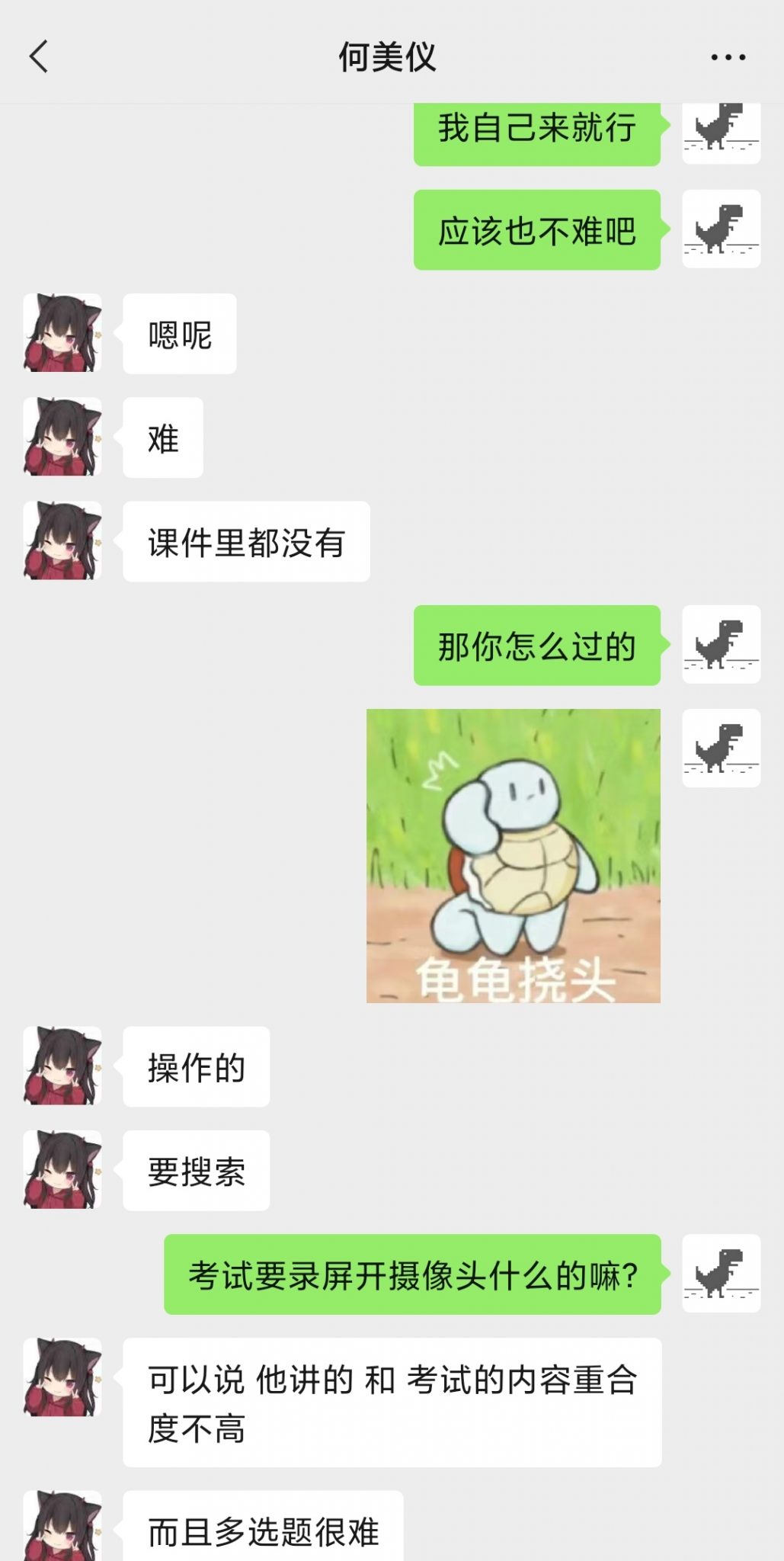Tap dinosaur avatar beside 考试要录屏开摄像头什么的嘛?
The width and height of the screenshot is (784, 1561).
point(721,1273)
